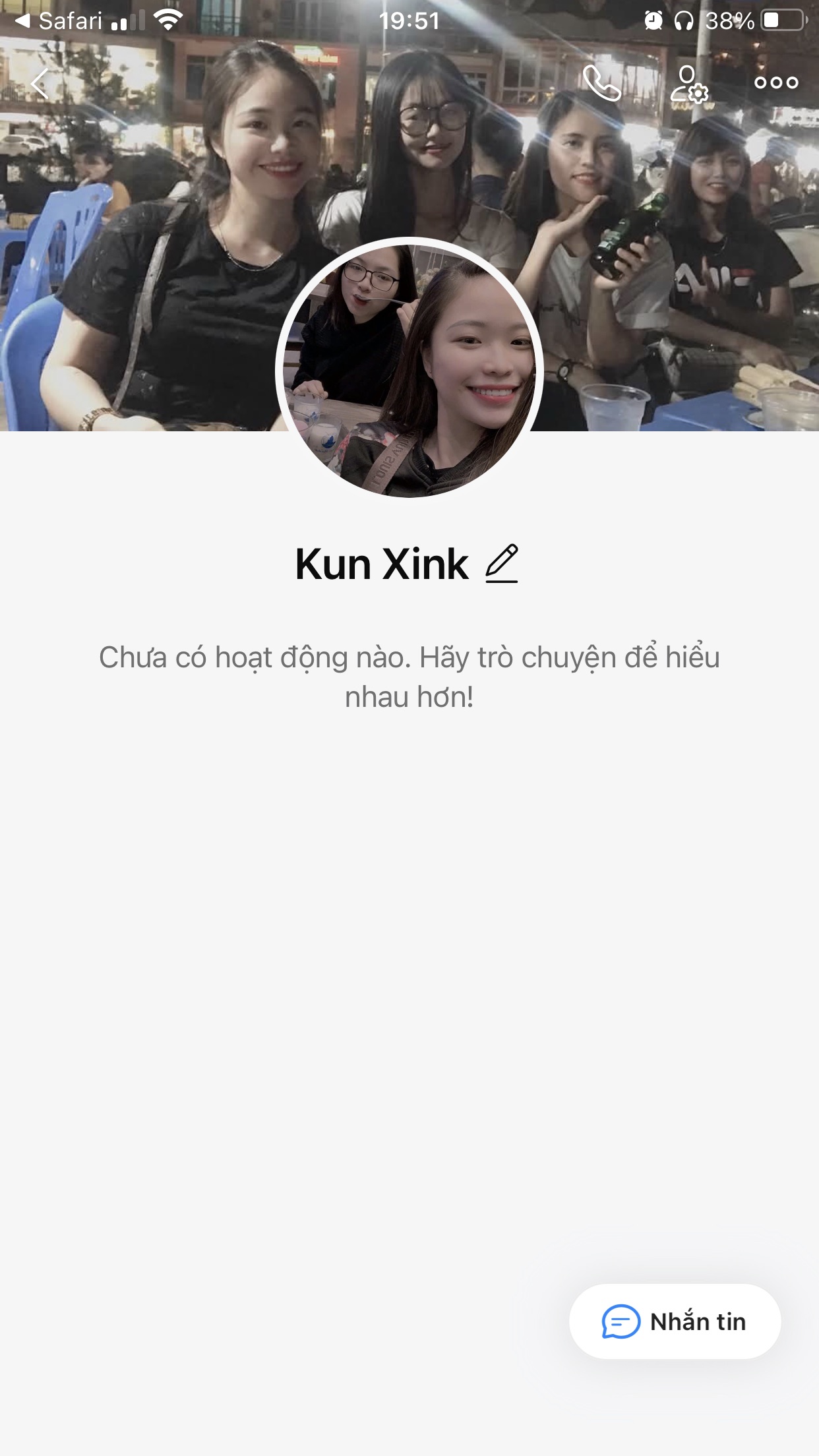Screen dimensions: 819x1456
Task: Open friend settings icon
Action: (x=688, y=84)
